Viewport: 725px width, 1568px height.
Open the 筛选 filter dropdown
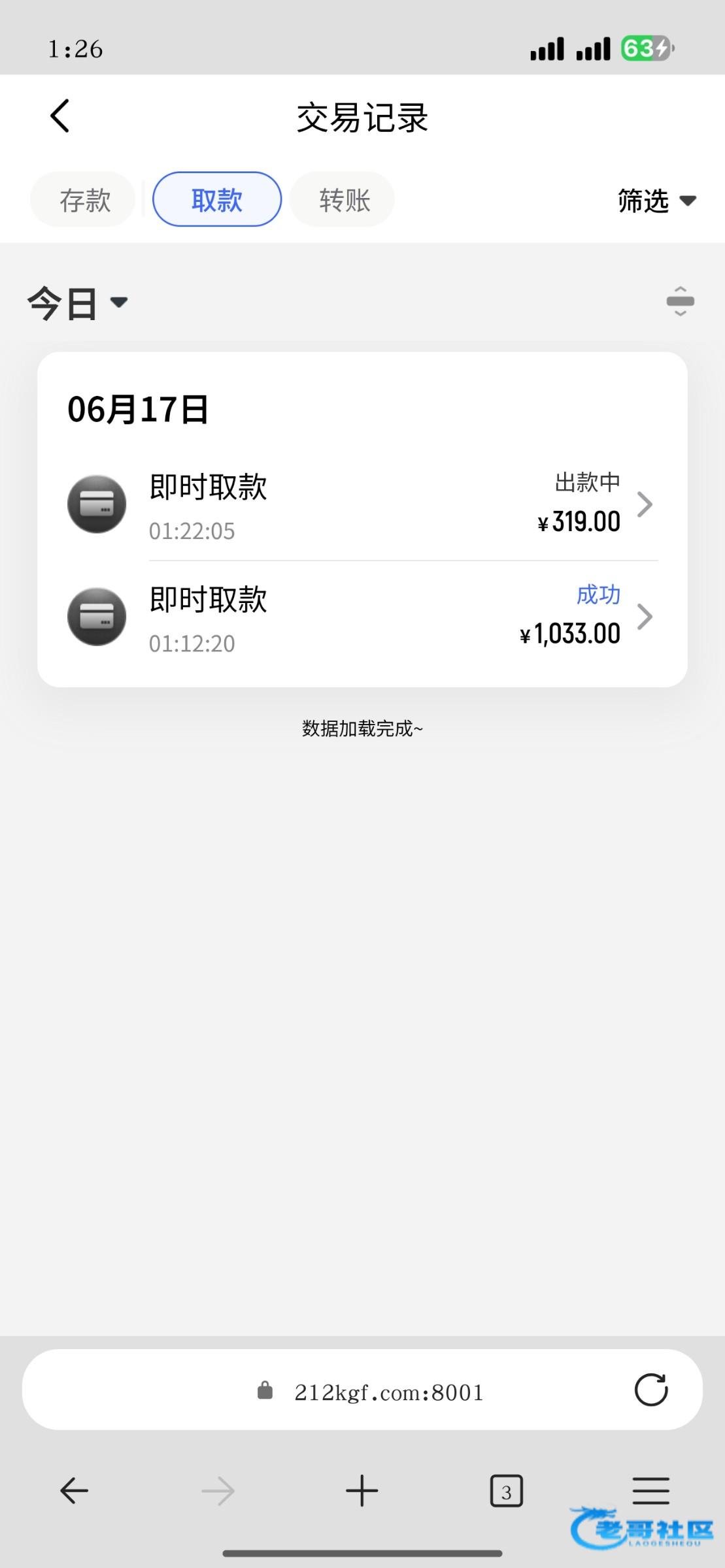pos(656,201)
